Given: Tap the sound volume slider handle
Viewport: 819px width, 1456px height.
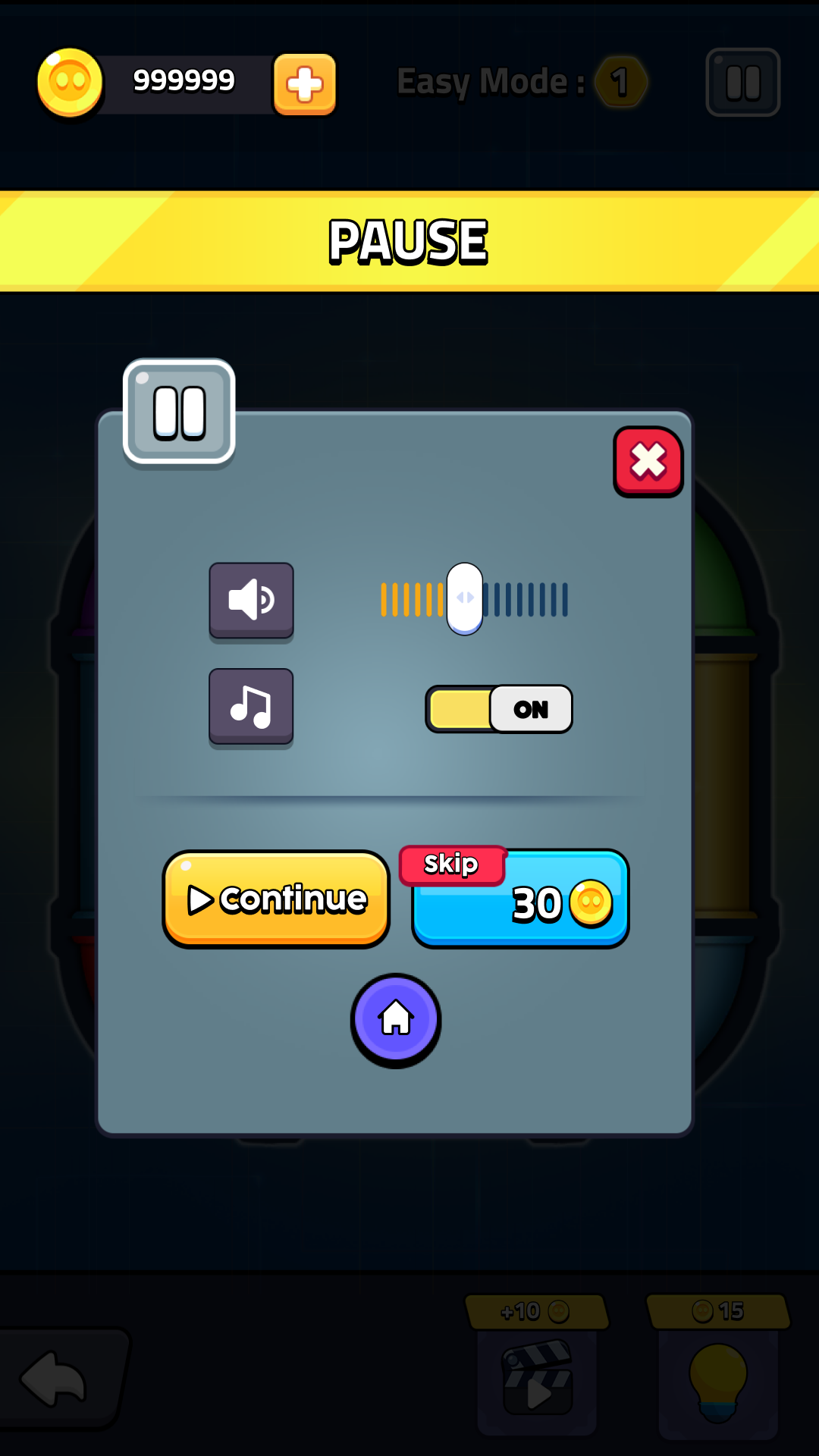Looking at the screenshot, I should (x=465, y=599).
